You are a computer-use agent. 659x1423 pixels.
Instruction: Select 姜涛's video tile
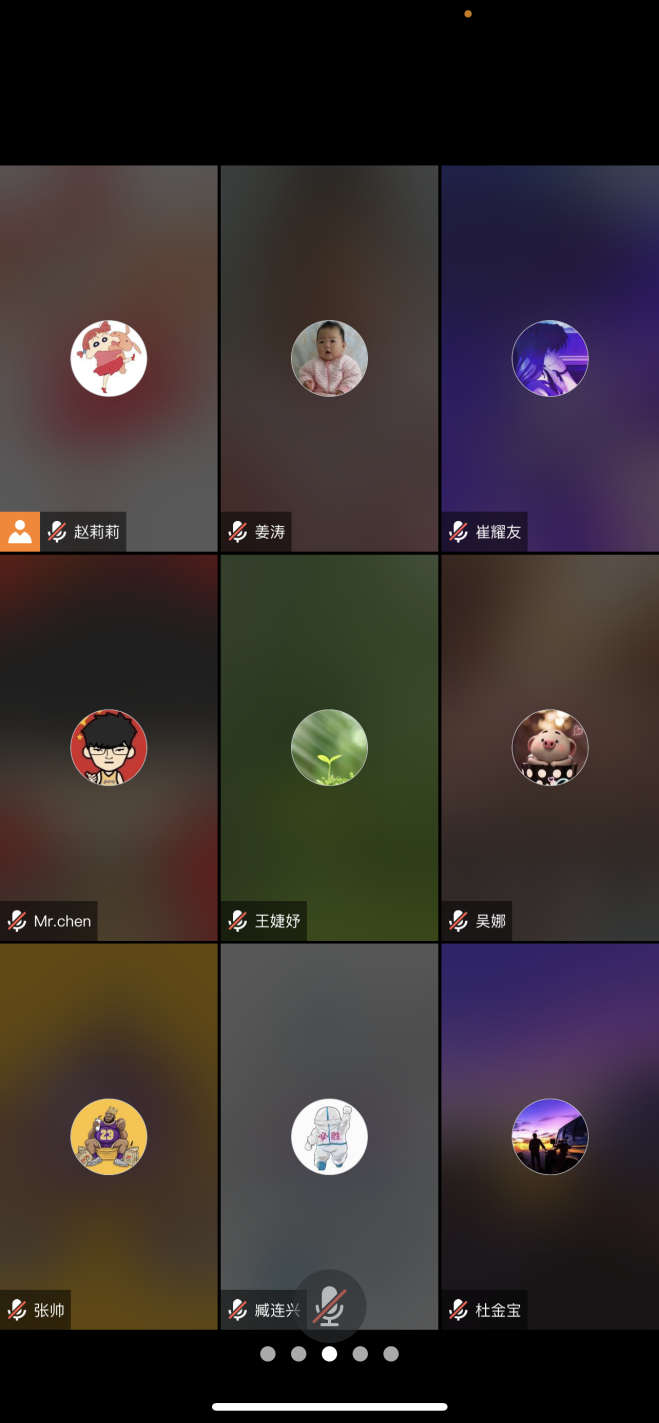[x=329, y=358]
